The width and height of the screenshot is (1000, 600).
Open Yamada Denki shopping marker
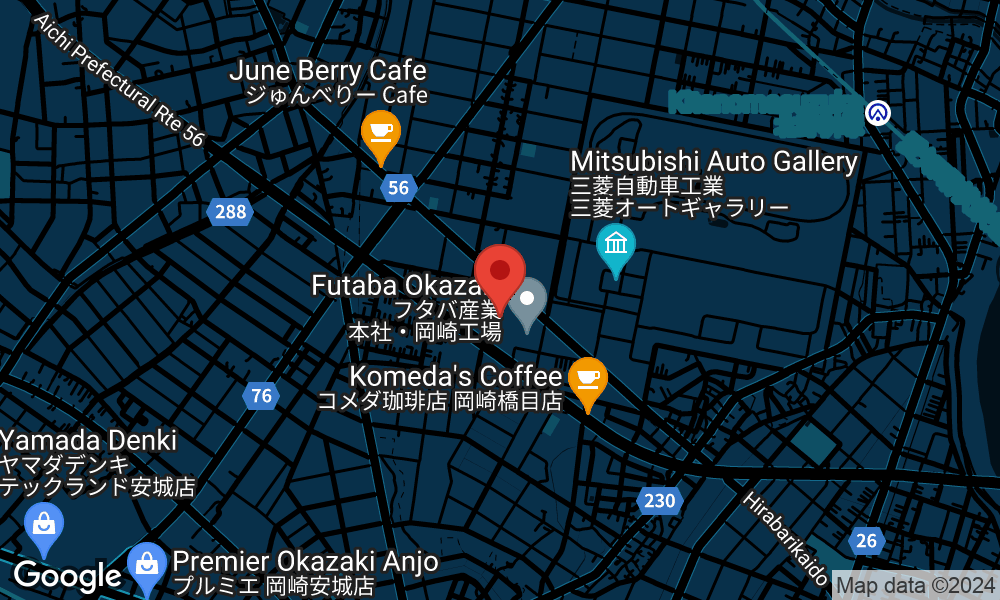click(44, 525)
